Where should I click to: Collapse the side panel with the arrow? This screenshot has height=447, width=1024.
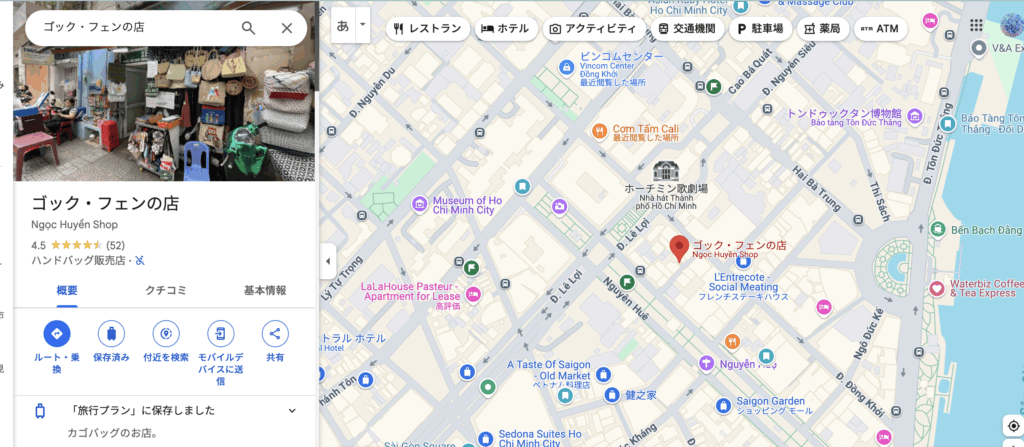[326, 261]
